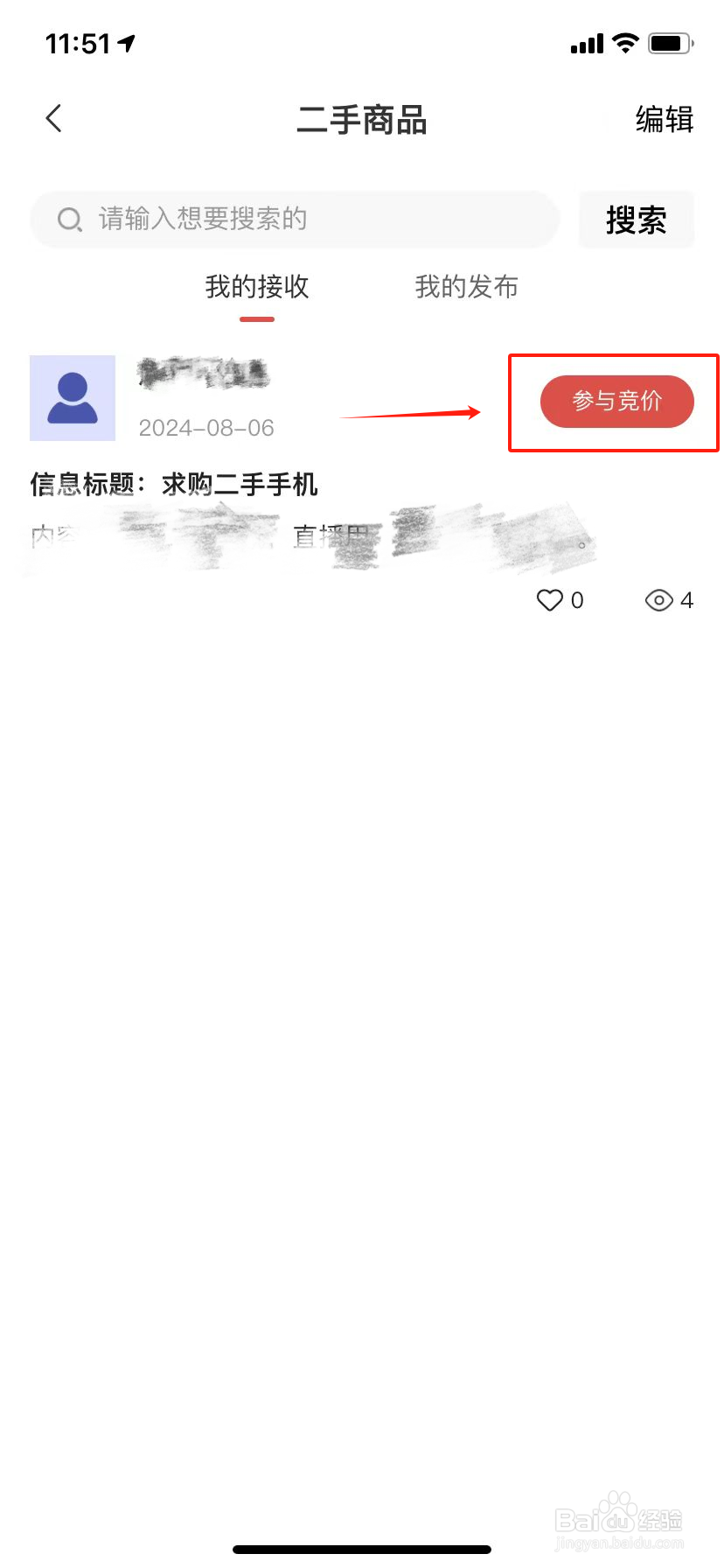Click the eye view-count icon
Image resolution: width=724 pixels, height=1568 pixels.
point(658,600)
